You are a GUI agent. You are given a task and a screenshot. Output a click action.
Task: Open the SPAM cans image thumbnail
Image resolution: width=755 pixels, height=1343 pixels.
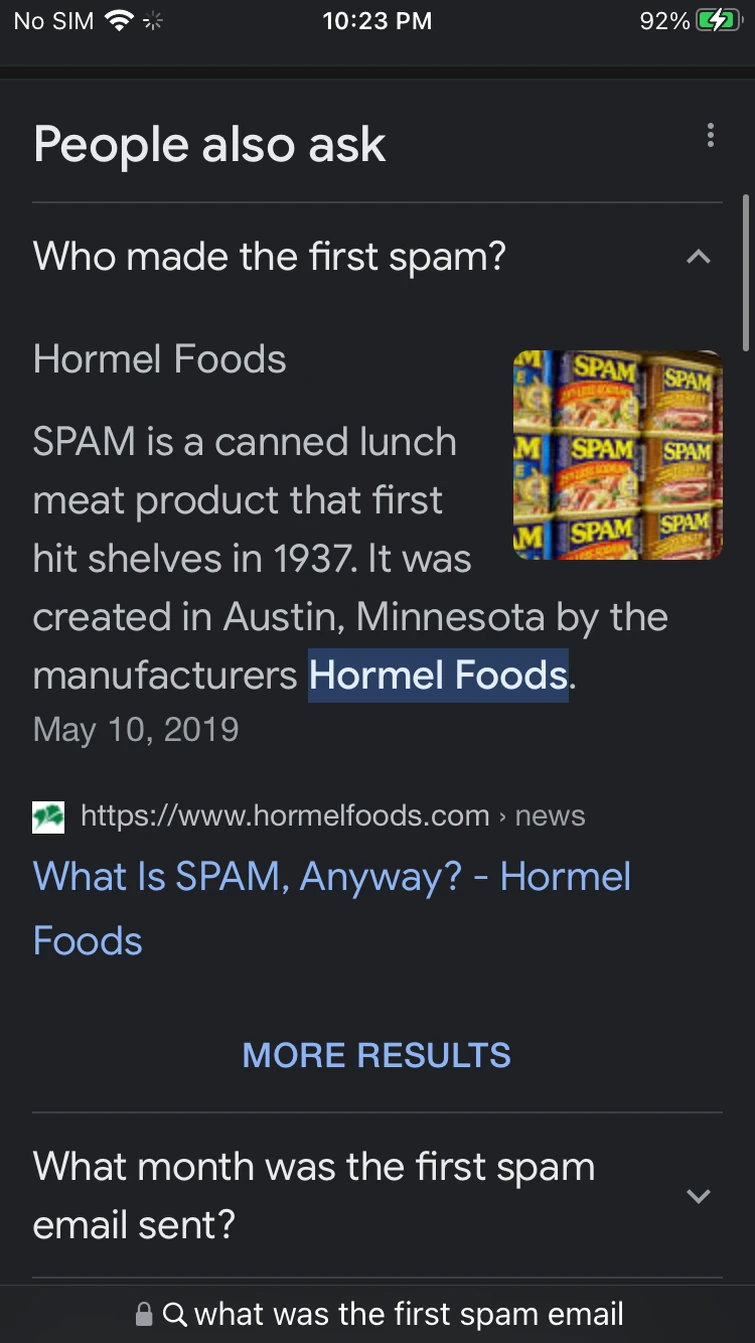coord(617,455)
